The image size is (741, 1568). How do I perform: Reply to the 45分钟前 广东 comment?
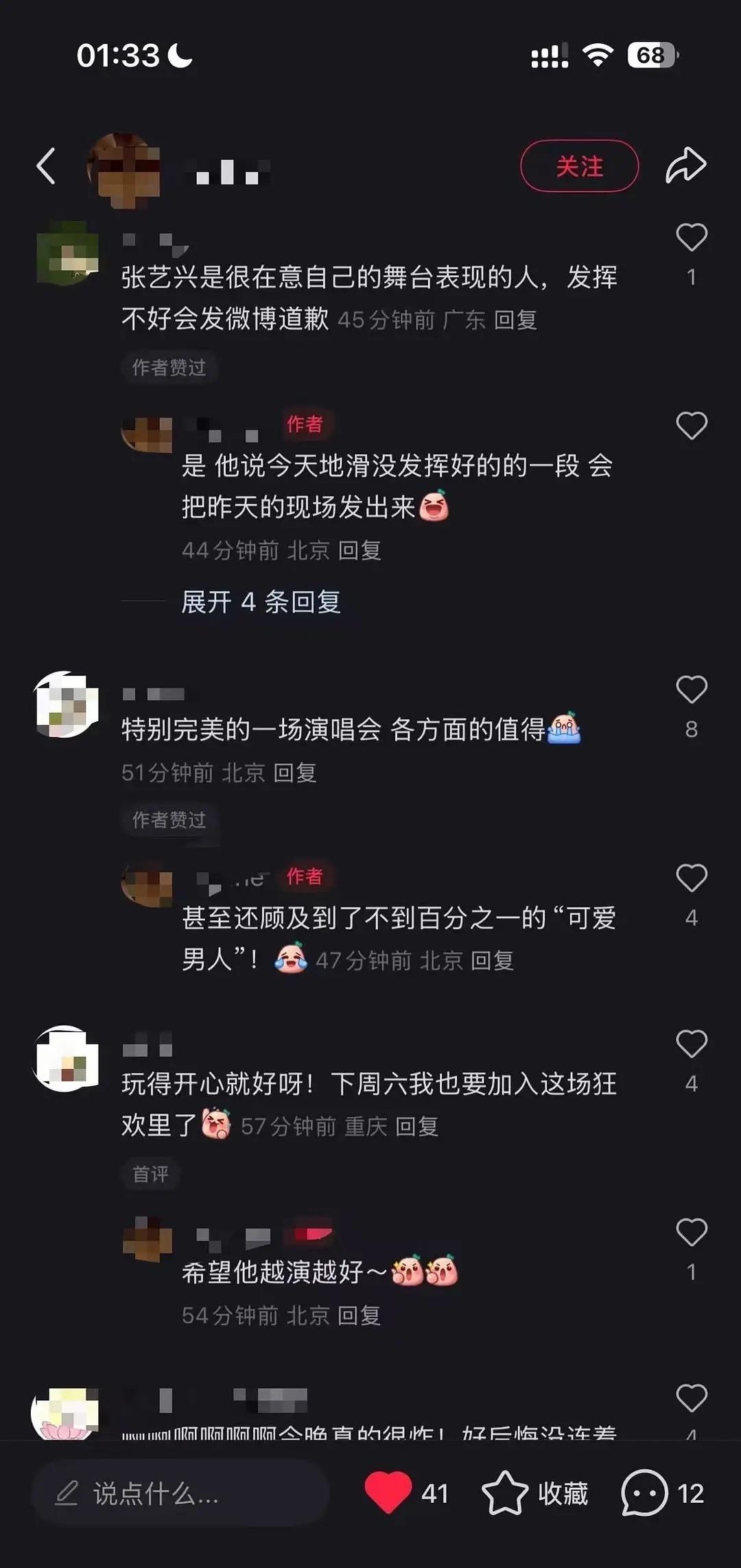point(515,320)
